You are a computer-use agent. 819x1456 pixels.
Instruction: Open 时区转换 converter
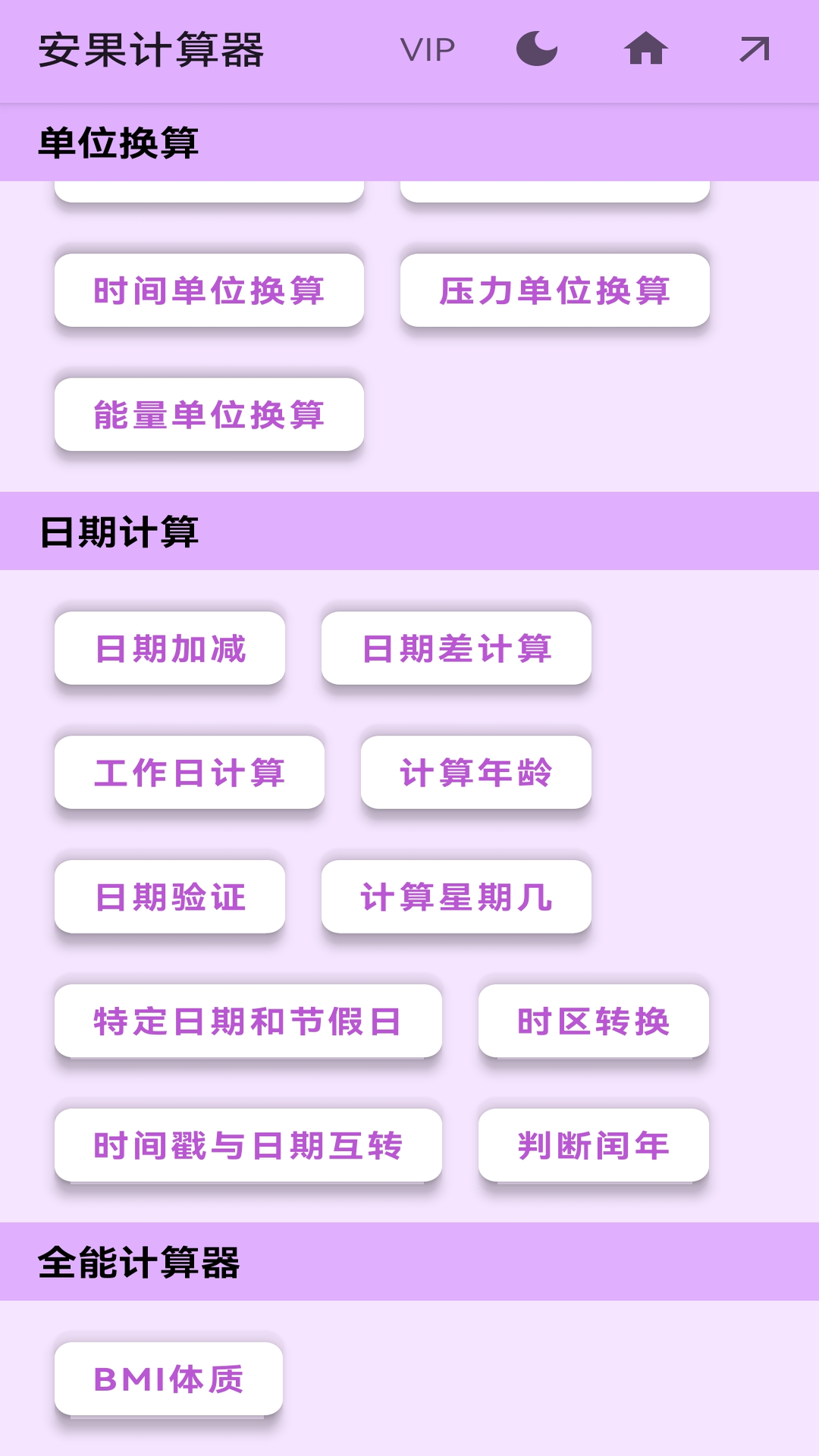(x=594, y=1021)
